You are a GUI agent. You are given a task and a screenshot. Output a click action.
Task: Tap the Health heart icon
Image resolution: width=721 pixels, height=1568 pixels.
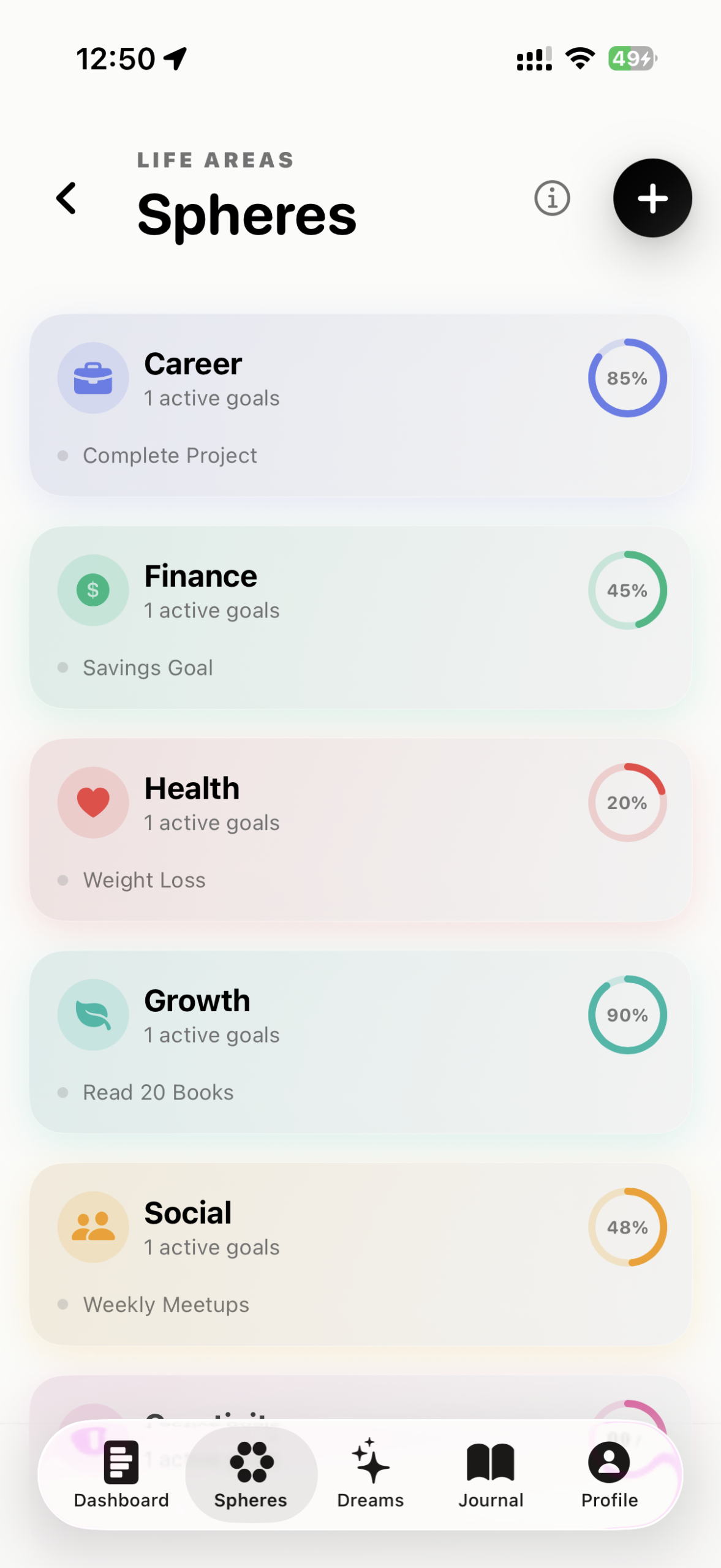coord(93,802)
